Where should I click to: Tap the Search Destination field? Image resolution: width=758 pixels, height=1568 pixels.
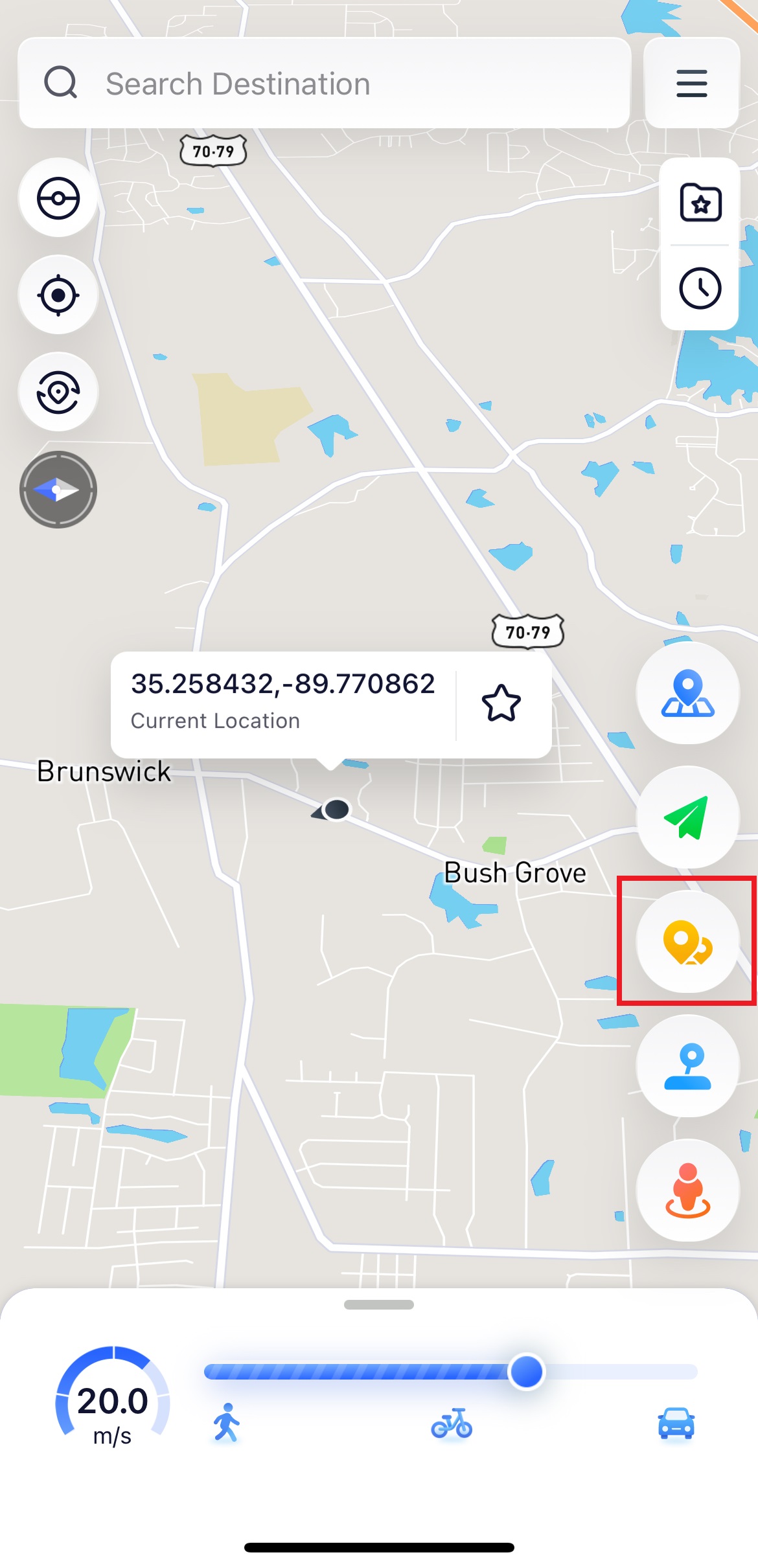(x=324, y=83)
